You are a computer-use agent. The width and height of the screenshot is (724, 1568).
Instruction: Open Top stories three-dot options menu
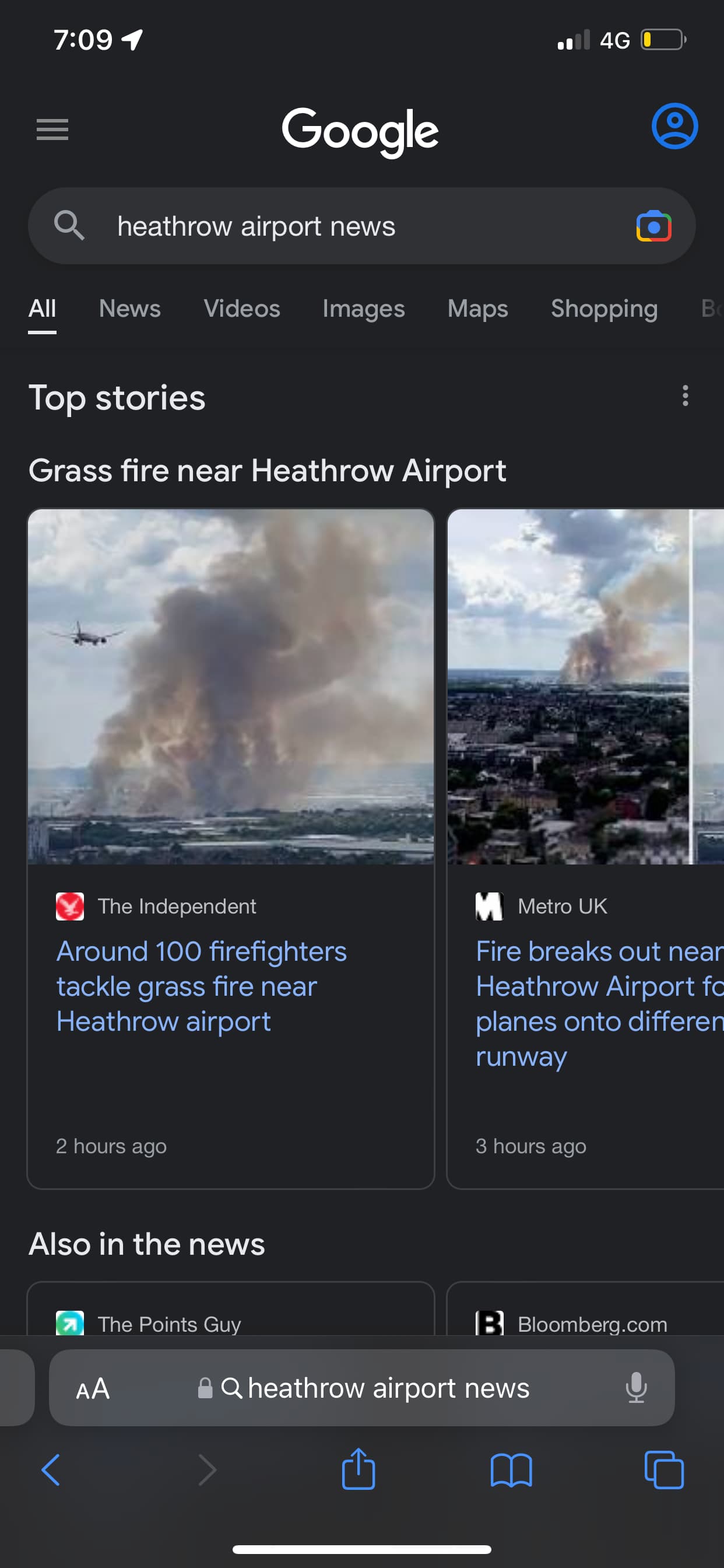(x=685, y=395)
